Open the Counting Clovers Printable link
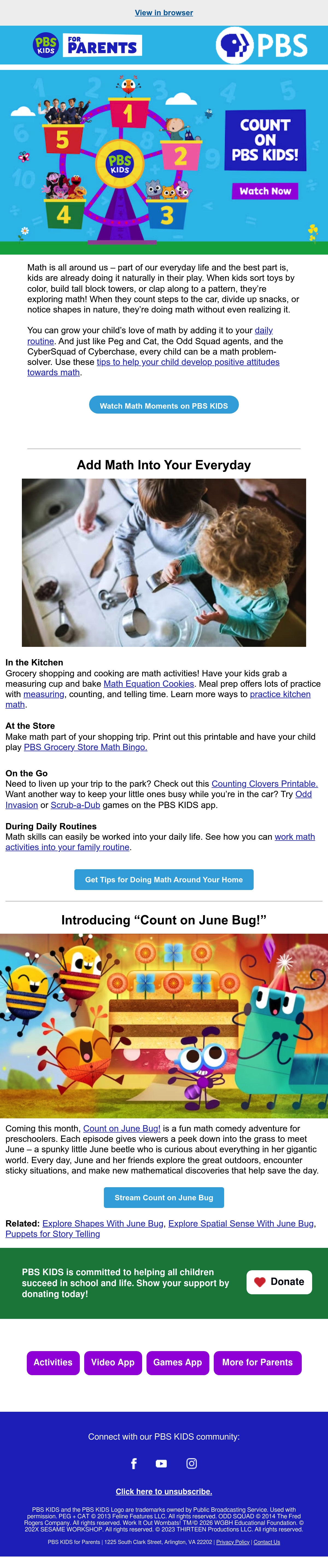 click(x=265, y=783)
